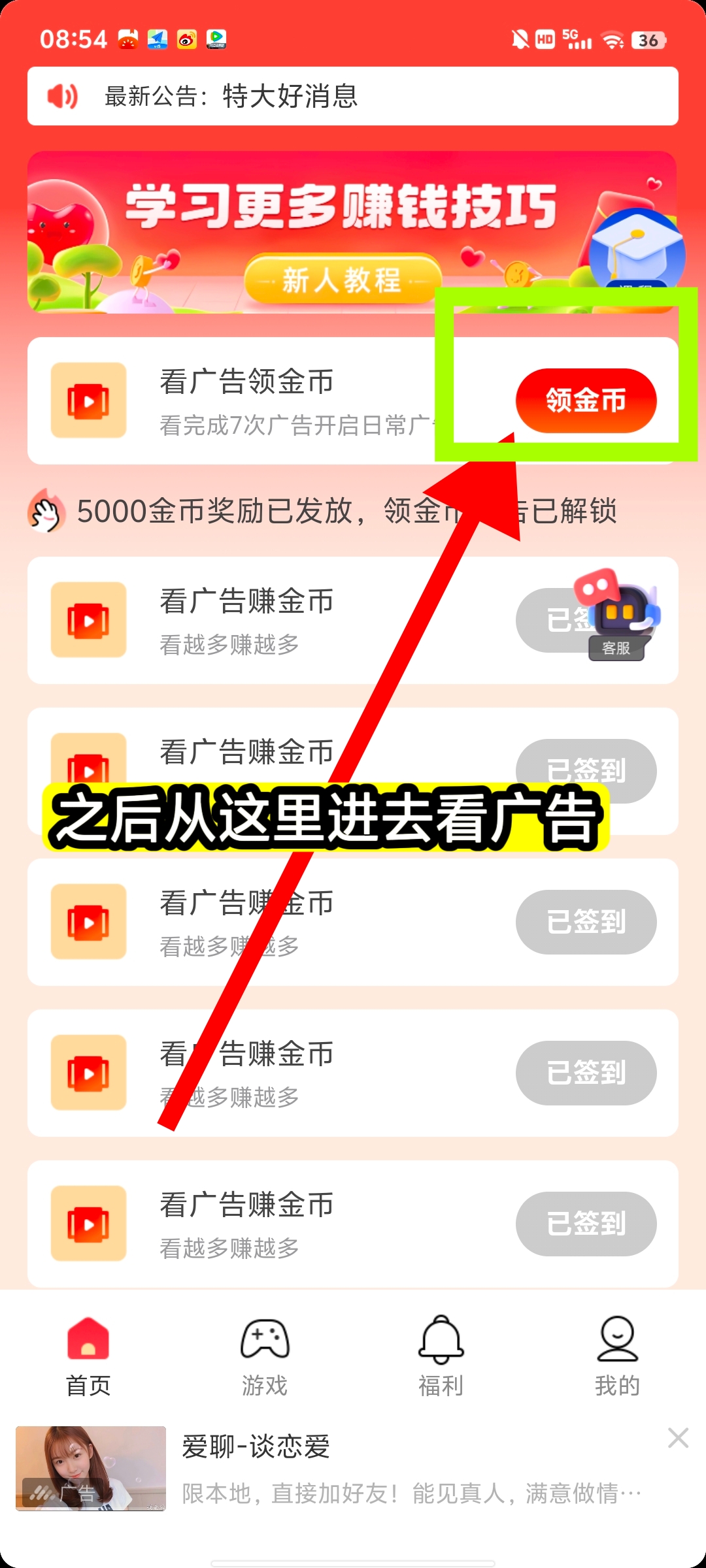
Task: Open the 最新公告 announcement bar
Action: (x=353, y=96)
